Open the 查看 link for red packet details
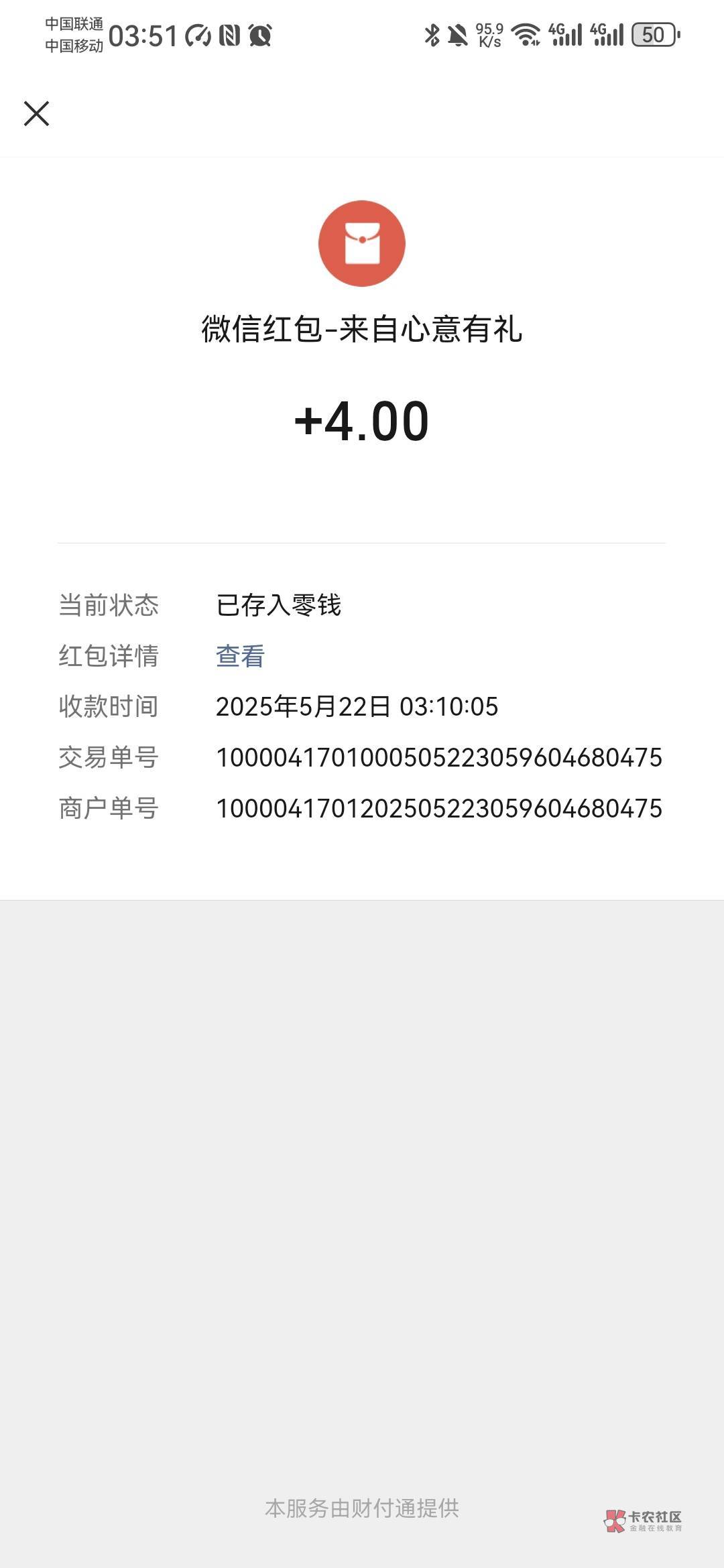This screenshot has height=1568, width=724. (x=240, y=656)
